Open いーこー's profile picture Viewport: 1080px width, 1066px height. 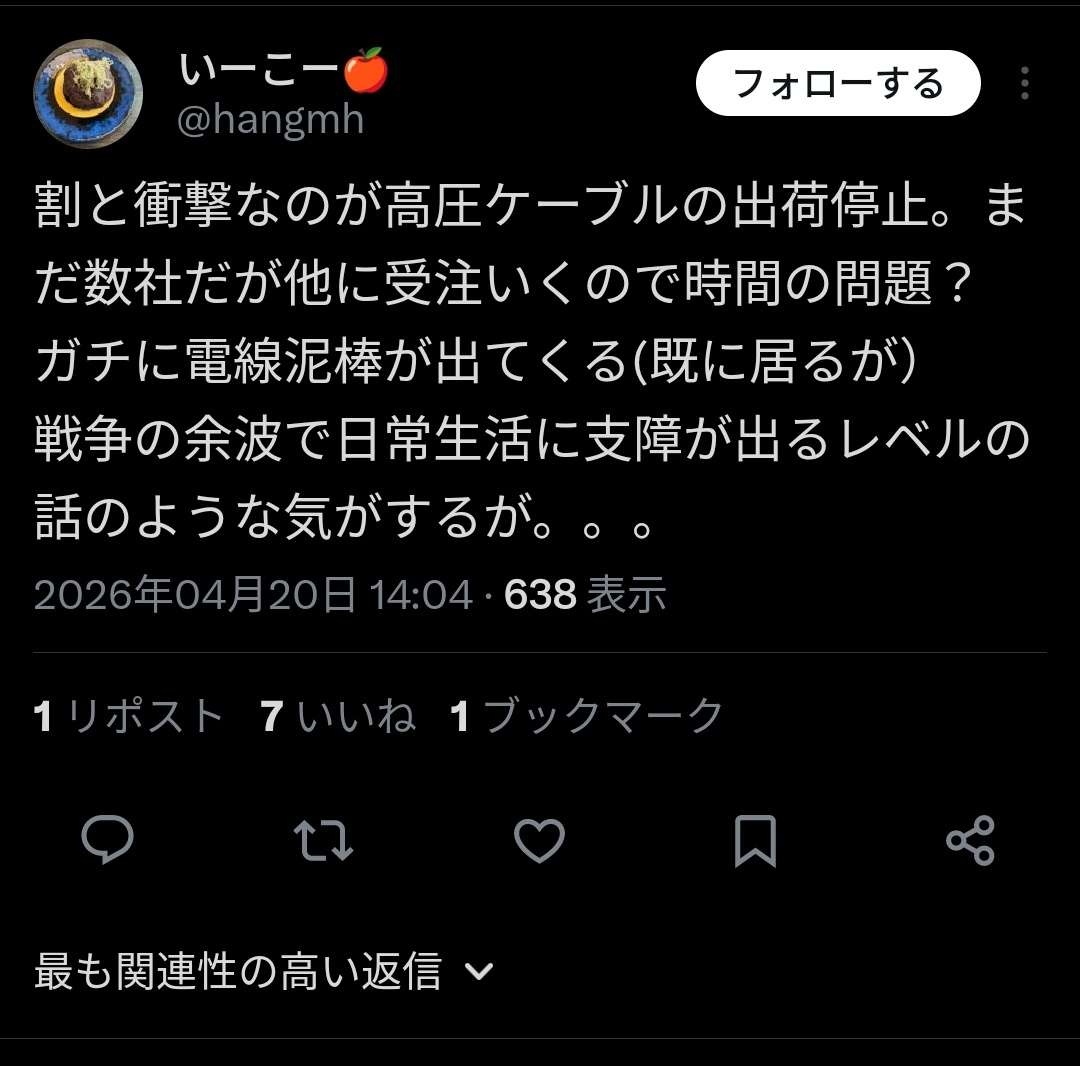[x=88, y=93]
